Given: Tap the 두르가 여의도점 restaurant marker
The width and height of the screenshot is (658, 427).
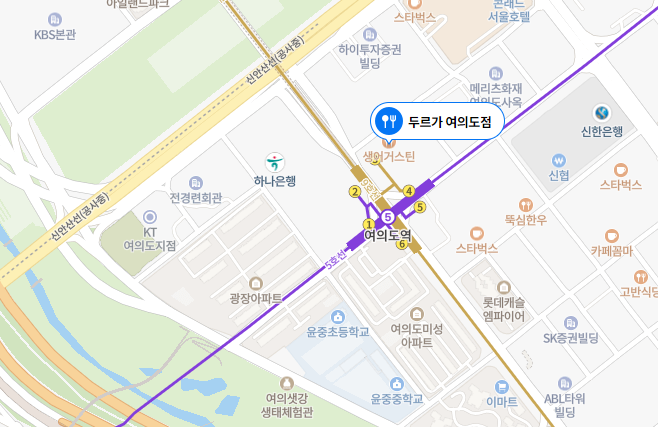Looking at the screenshot, I should 437,122.
